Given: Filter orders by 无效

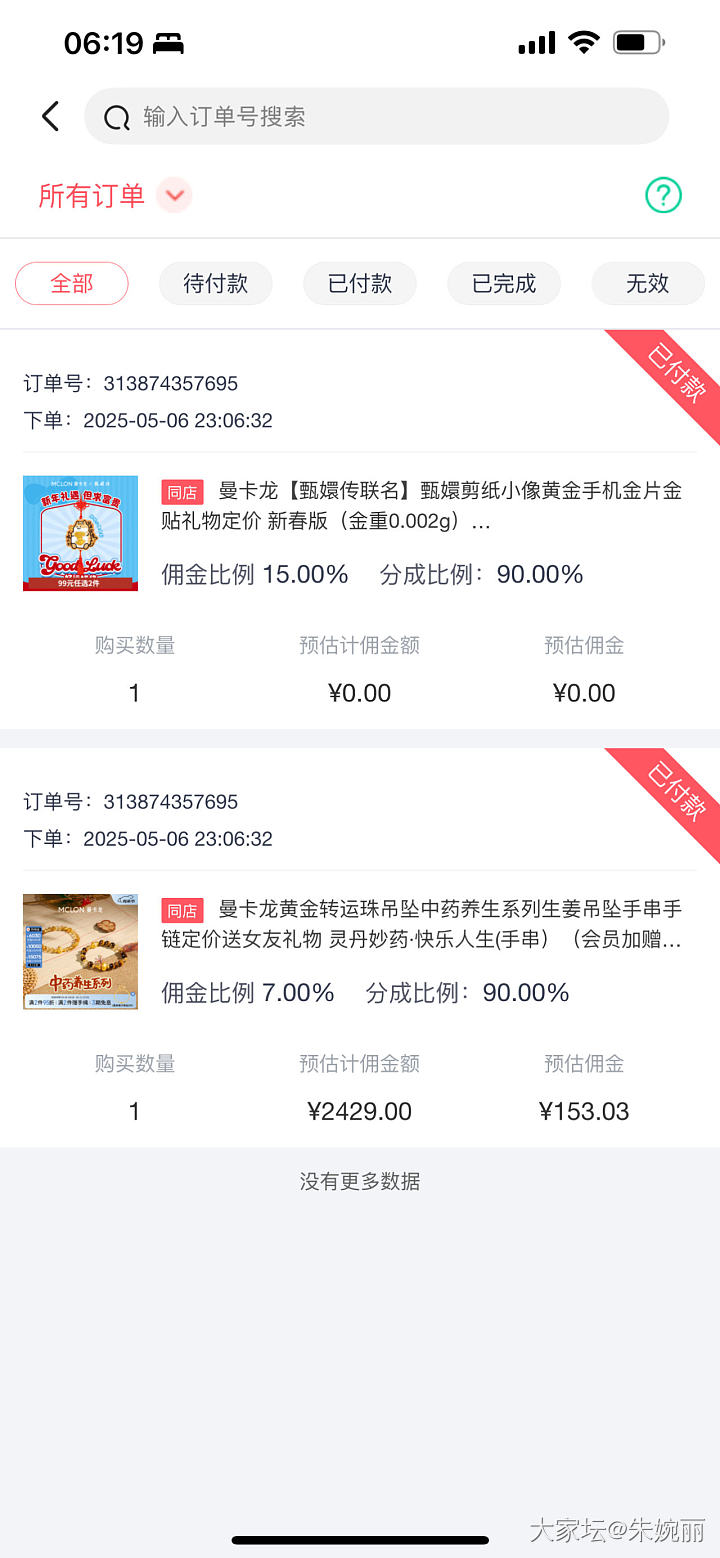Looking at the screenshot, I should (647, 283).
